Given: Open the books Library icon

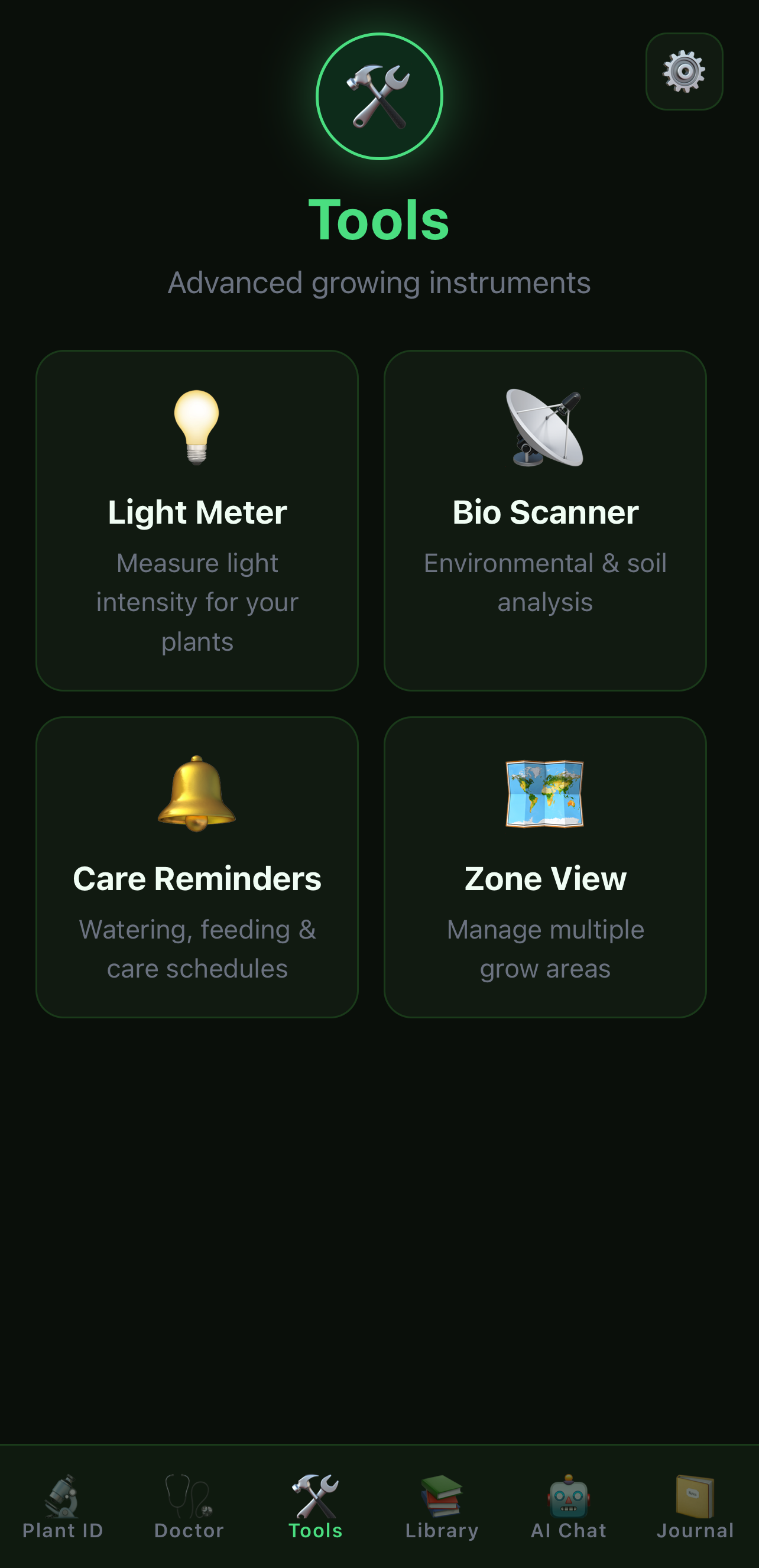Looking at the screenshot, I should coord(442,1496).
